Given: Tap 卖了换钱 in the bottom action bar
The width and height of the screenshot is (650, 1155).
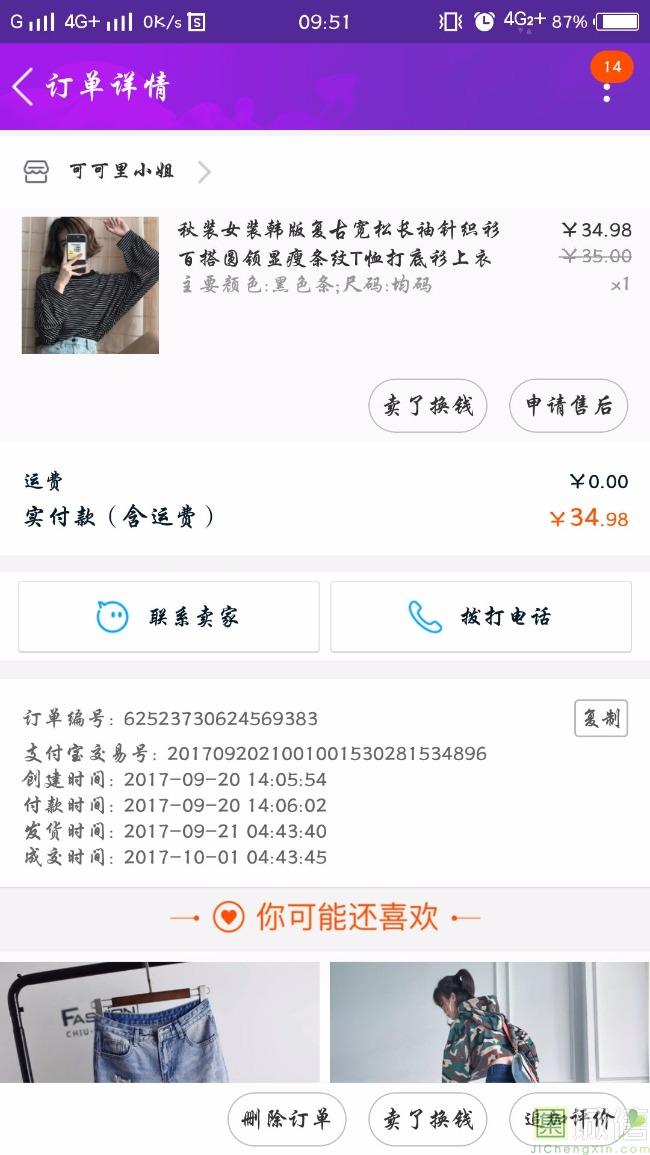Looking at the screenshot, I should (428, 1119).
